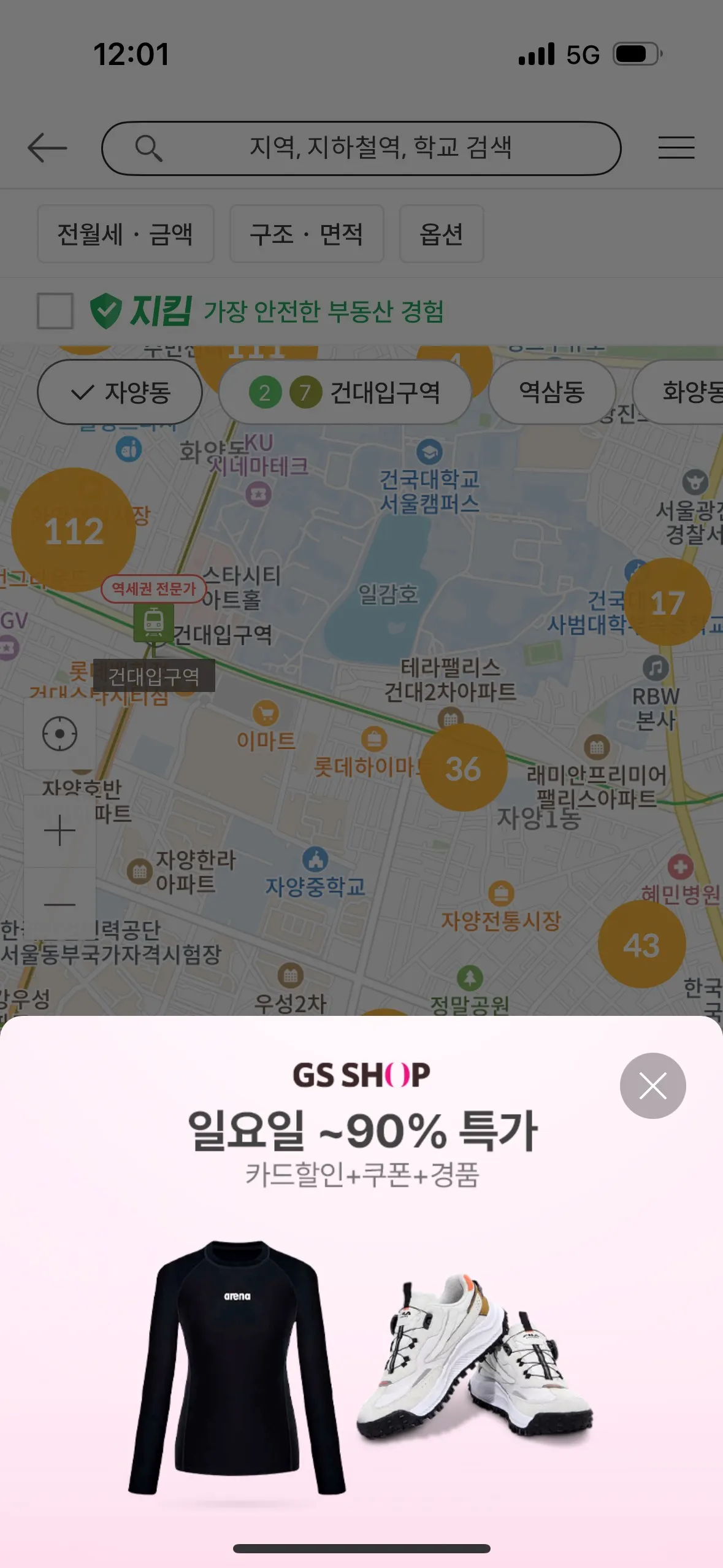
Task: Open the 36 listings cluster
Action: 463,767
